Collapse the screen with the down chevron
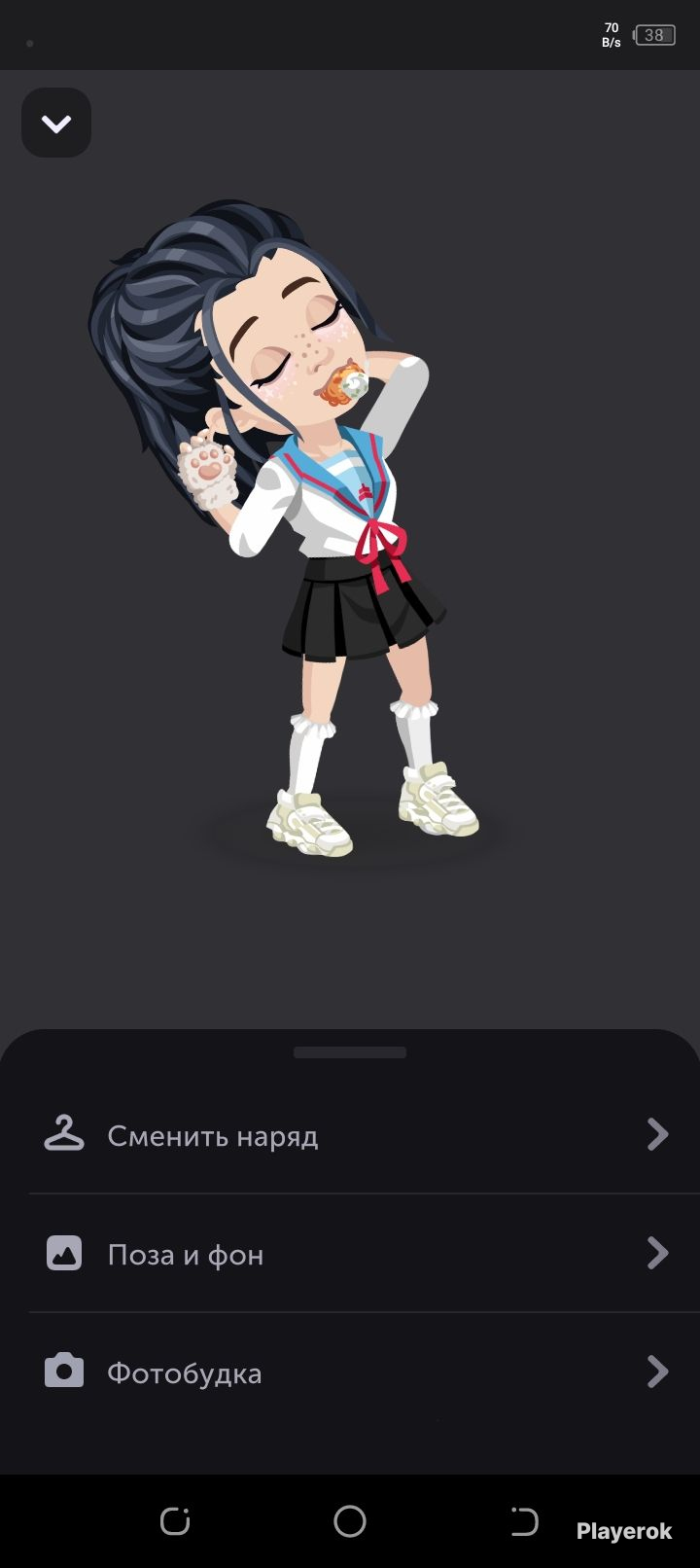This screenshot has height=1568, width=700. [56, 124]
